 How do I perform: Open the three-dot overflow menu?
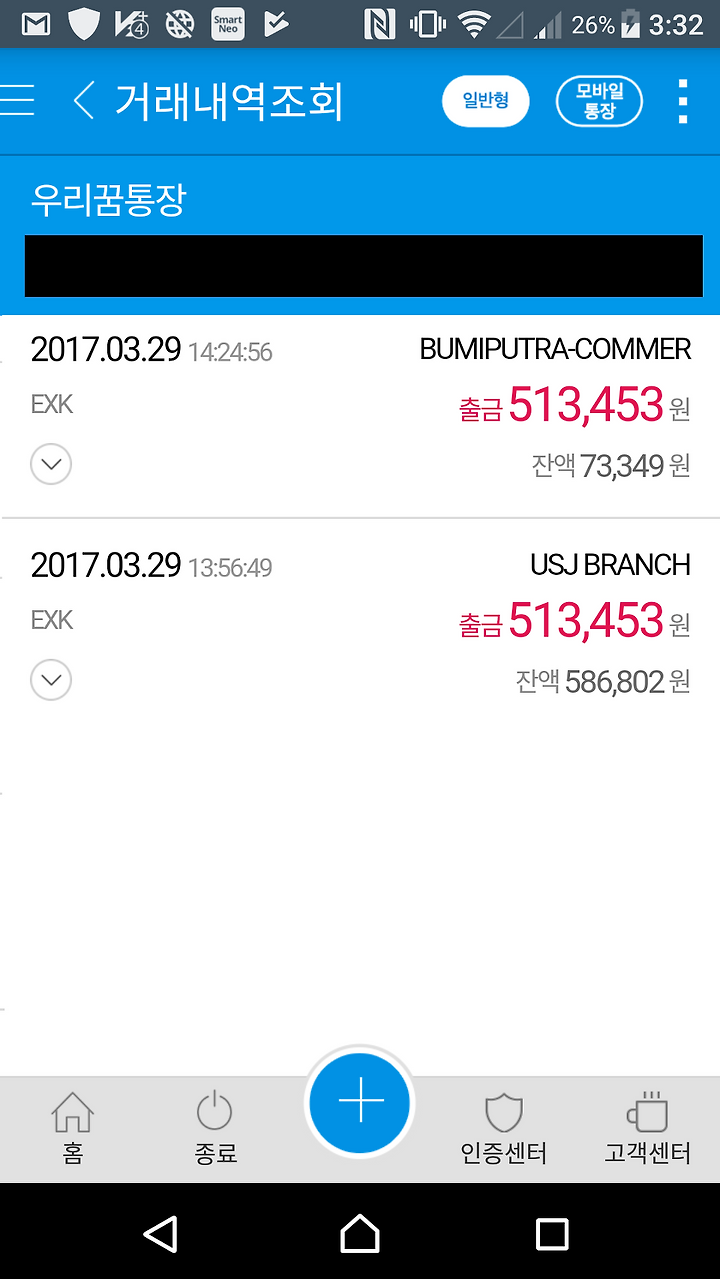point(683,101)
